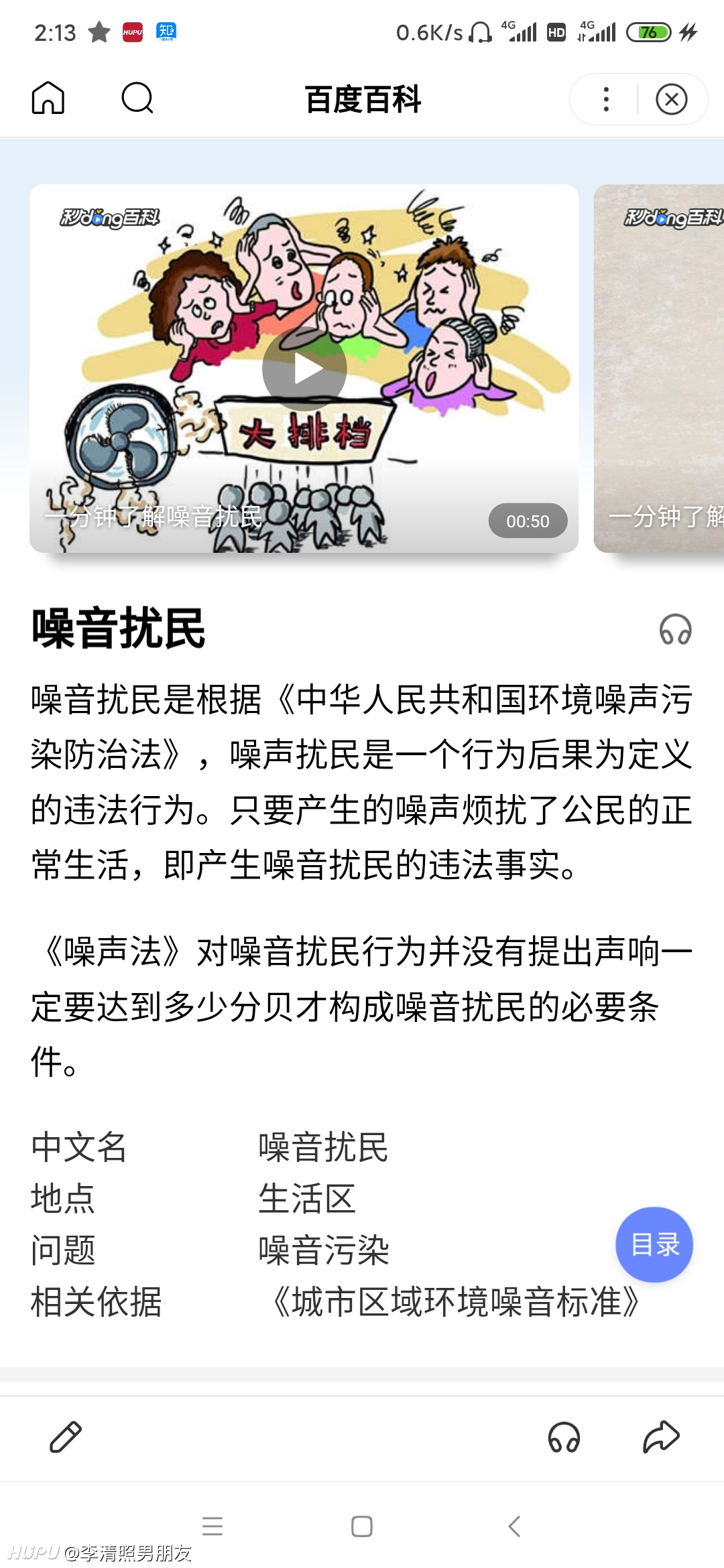The height and width of the screenshot is (1568, 724).
Task: Close the mini program with the X button
Action: tap(672, 99)
